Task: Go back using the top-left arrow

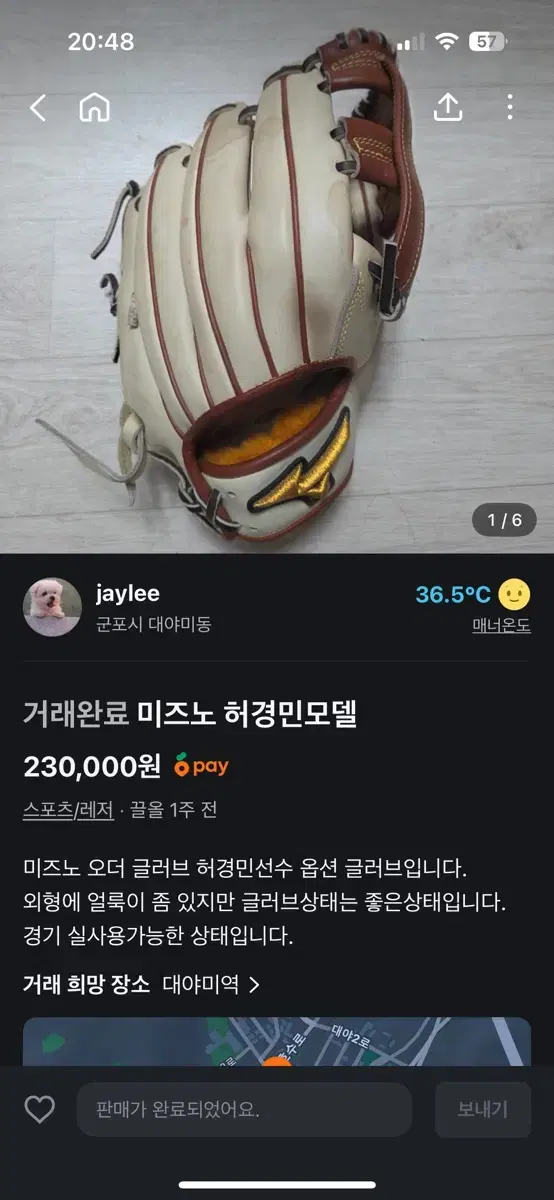Action: [37, 108]
